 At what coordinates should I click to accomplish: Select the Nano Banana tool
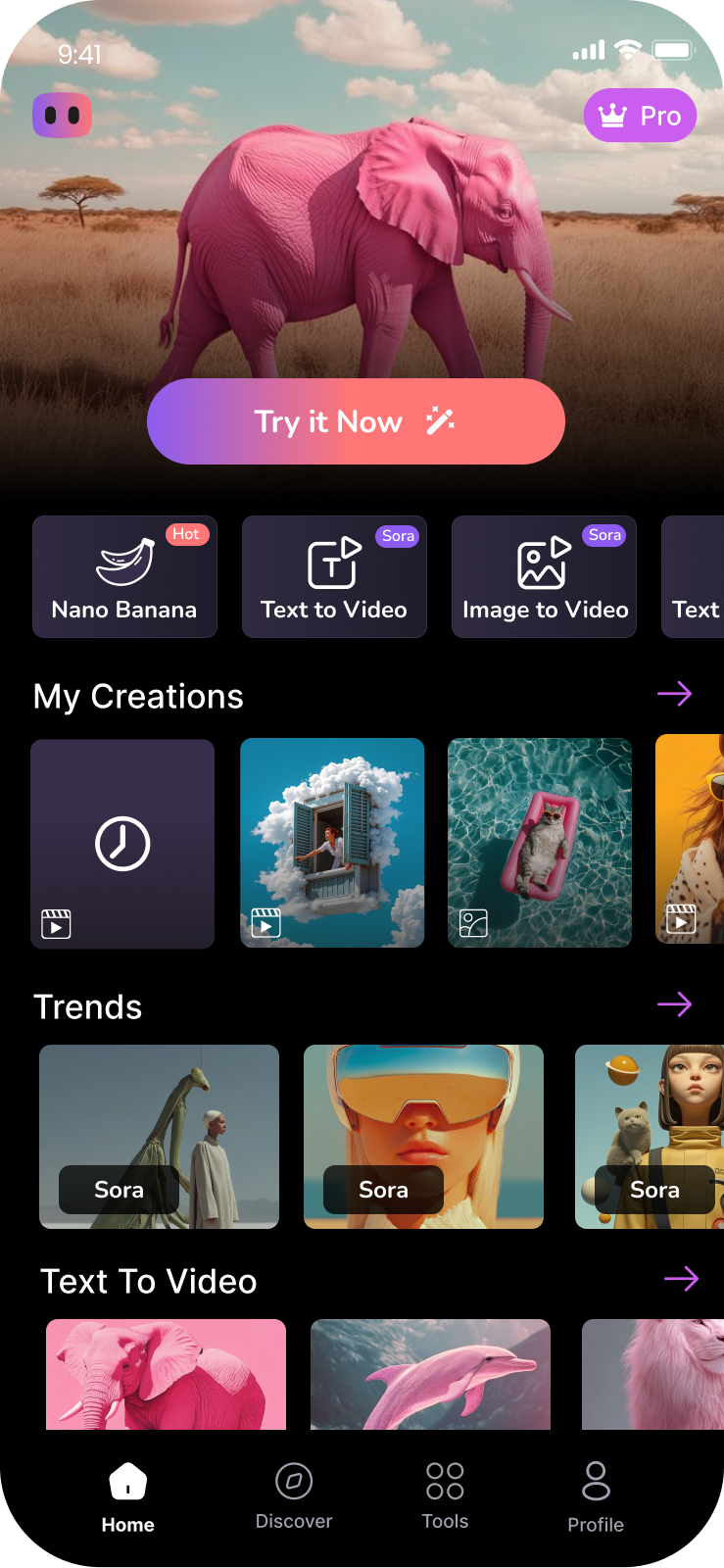(x=124, y=576)
